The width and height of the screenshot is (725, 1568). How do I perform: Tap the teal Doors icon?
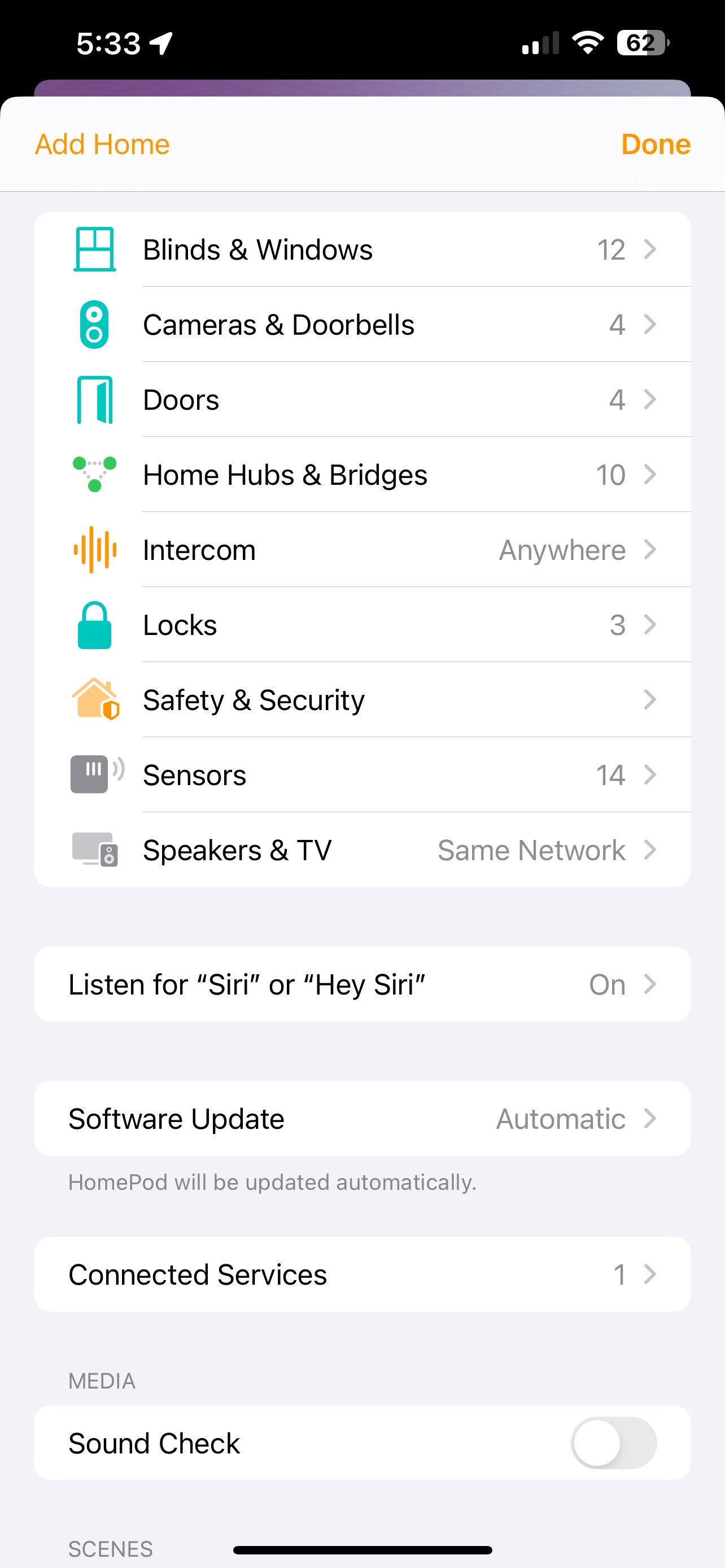[94, 399]
